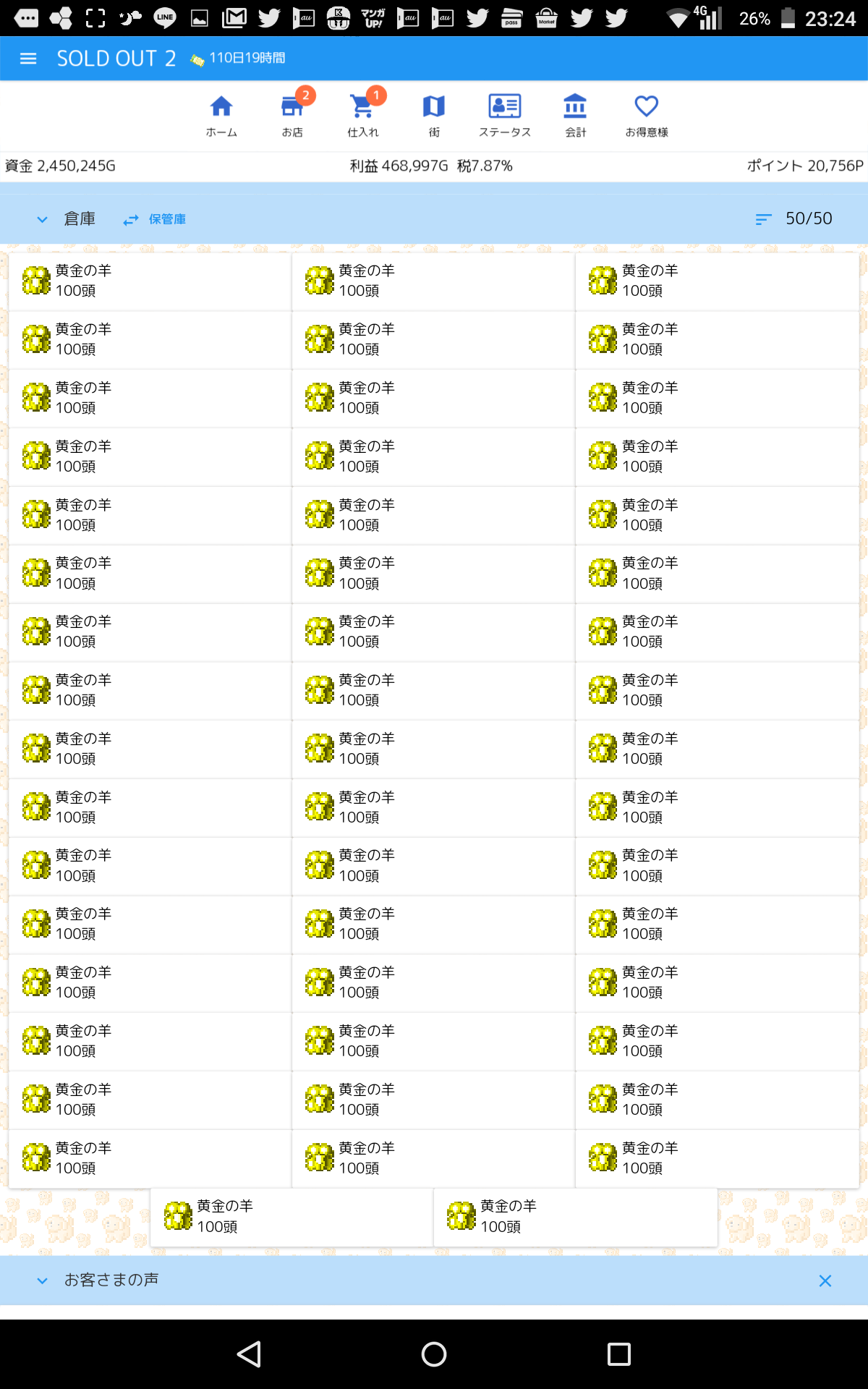
Task: Close the お客さまの声 panel
Action: coord(825,1280)
